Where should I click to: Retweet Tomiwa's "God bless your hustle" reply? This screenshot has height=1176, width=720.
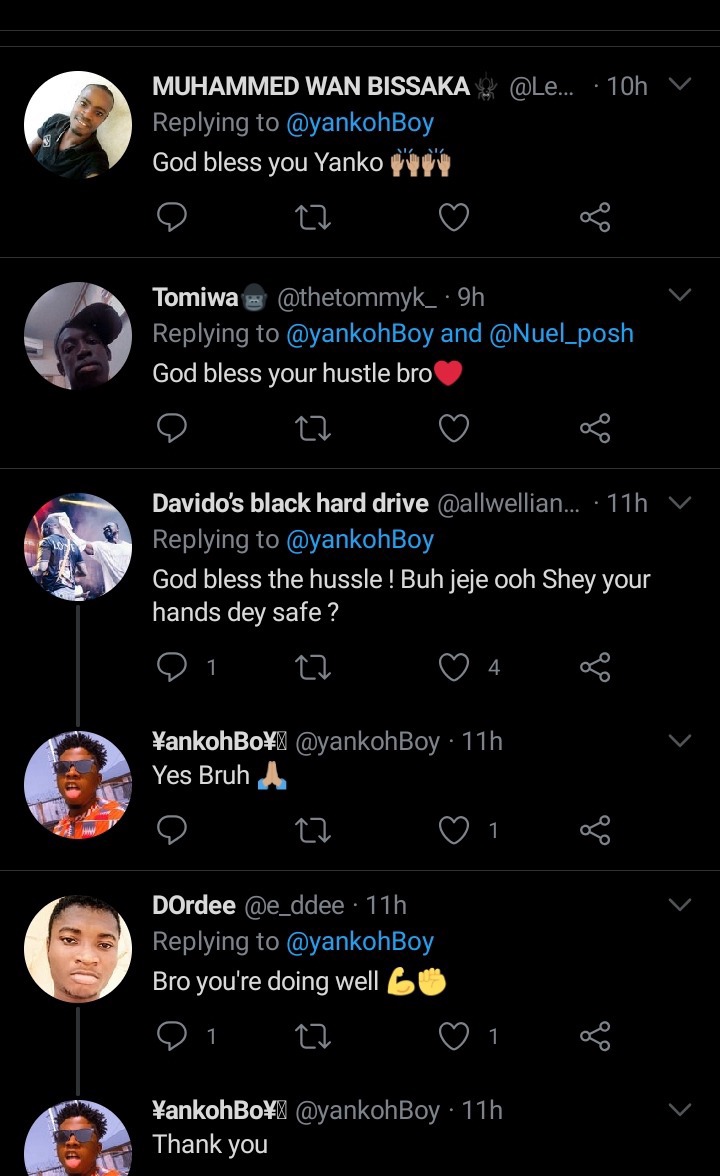(x=313, y=428)
